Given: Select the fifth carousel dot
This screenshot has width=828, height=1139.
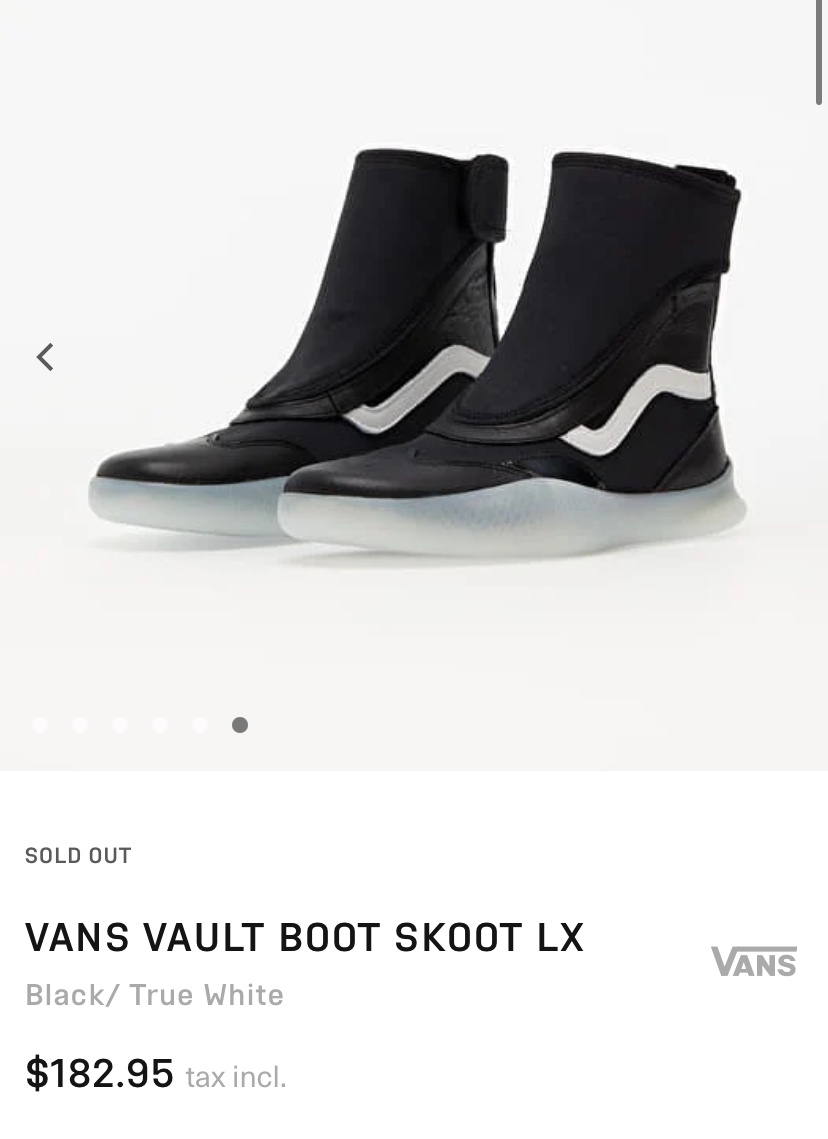Looking at the screenshot, I should point(200,725).
